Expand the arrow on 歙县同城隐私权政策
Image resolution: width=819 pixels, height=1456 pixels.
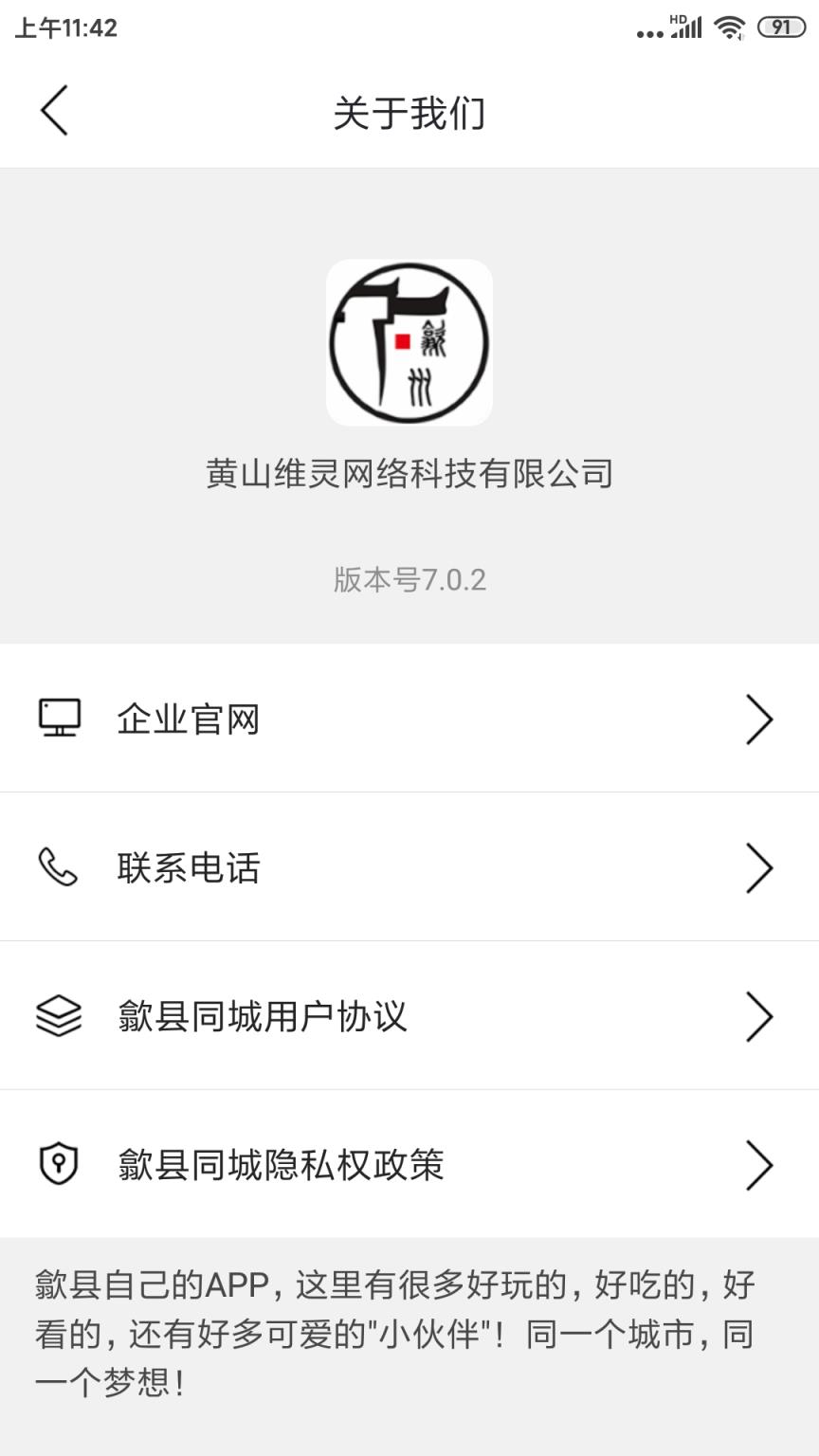[759, 1163]
